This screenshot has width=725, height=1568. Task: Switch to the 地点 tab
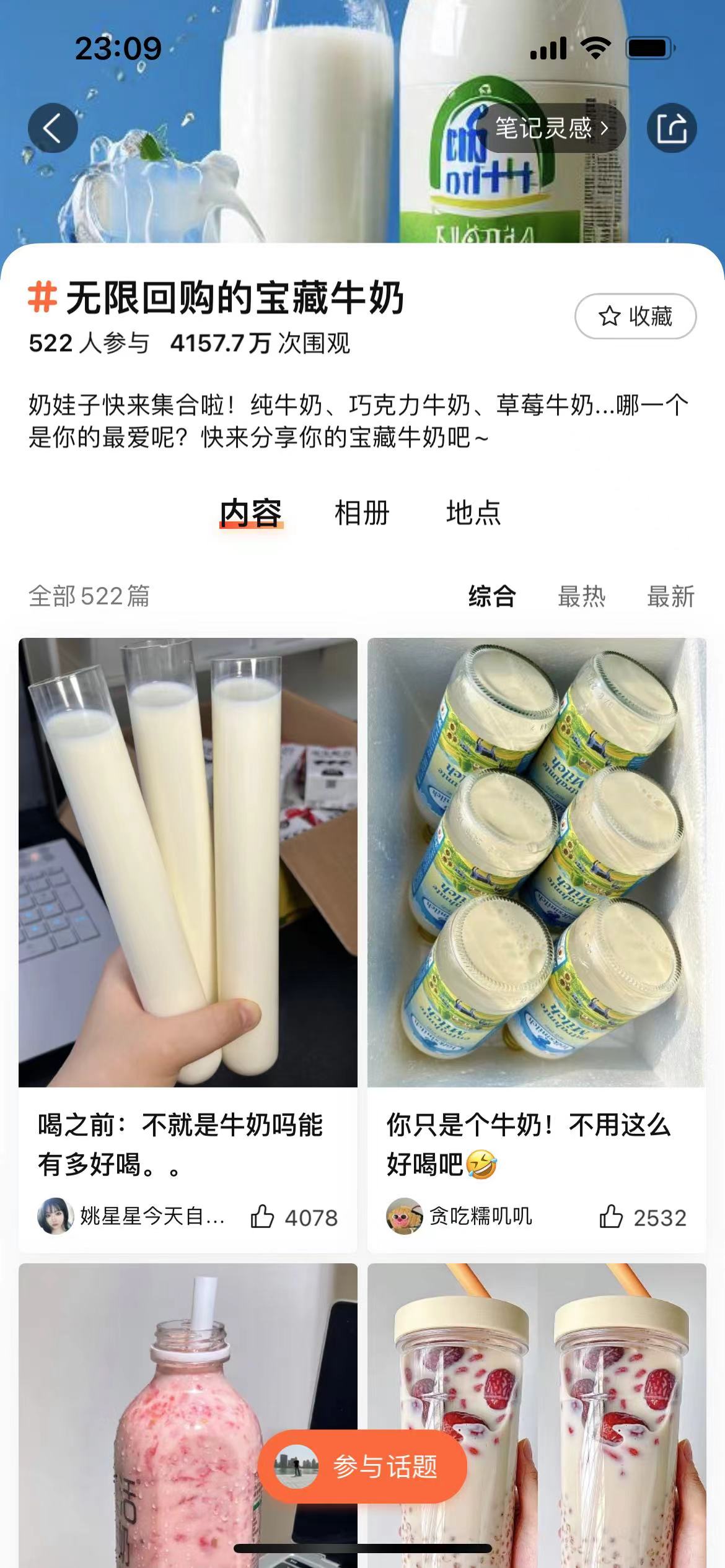(473, 513)
